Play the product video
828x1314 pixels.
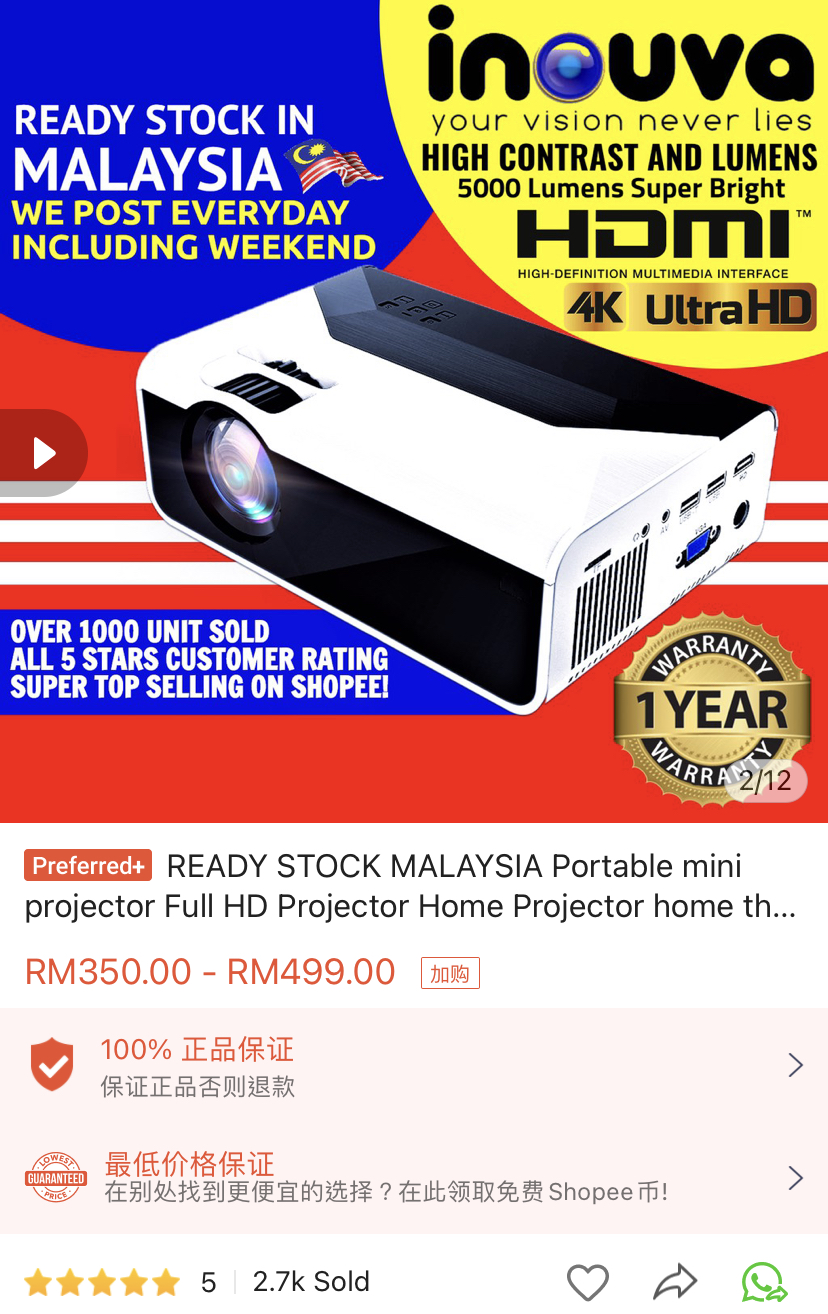[x=43, y=453]
